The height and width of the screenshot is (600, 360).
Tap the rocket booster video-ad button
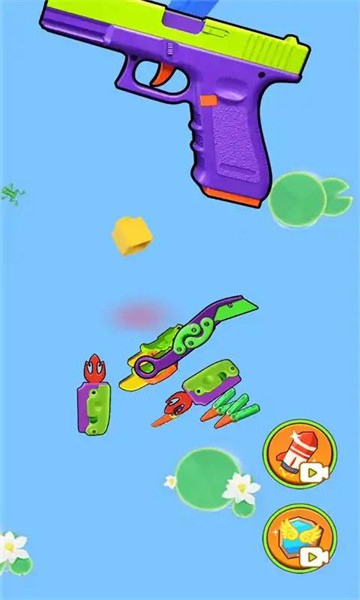click(300, 454)
